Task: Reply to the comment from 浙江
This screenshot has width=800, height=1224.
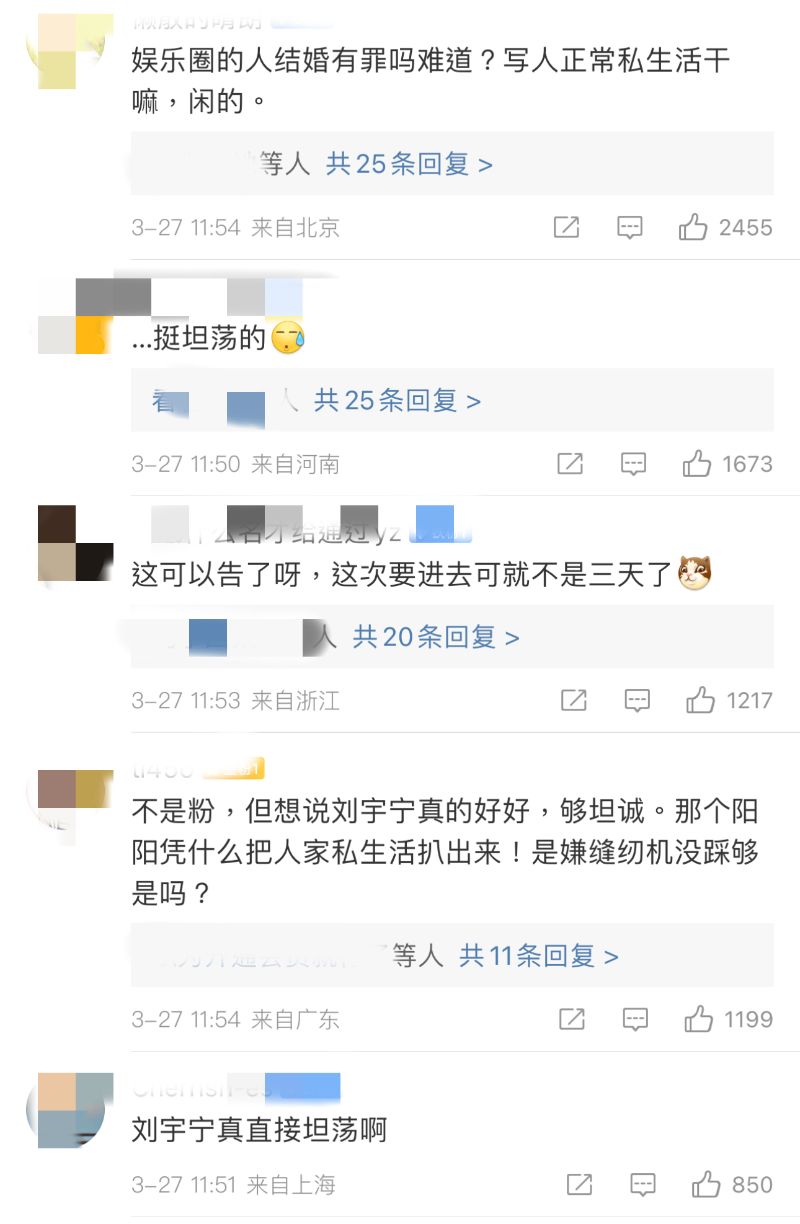Action: coord(637,700)
